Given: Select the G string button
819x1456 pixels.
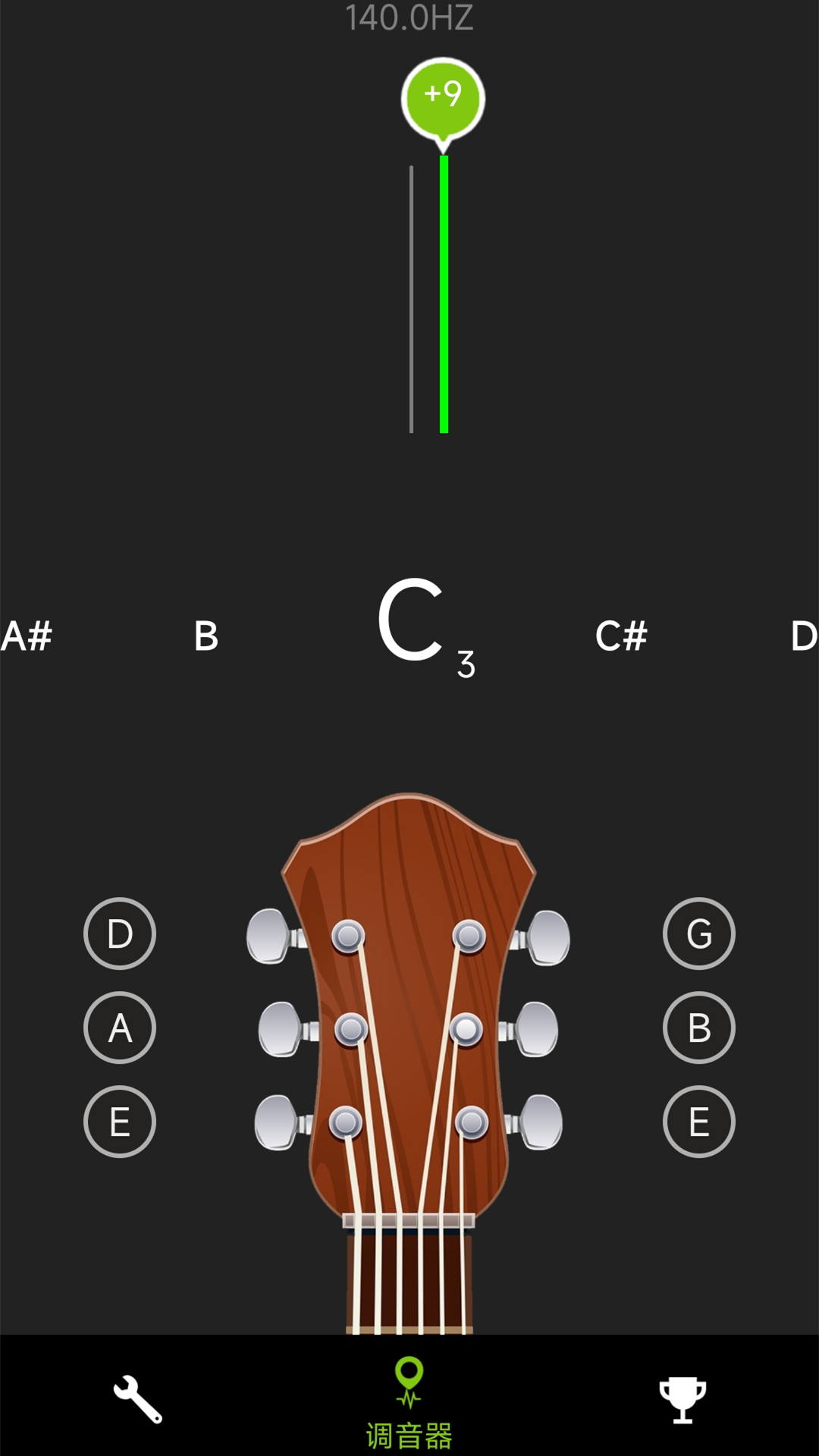Looking at the screenshot, I should (x=698, y=934).
